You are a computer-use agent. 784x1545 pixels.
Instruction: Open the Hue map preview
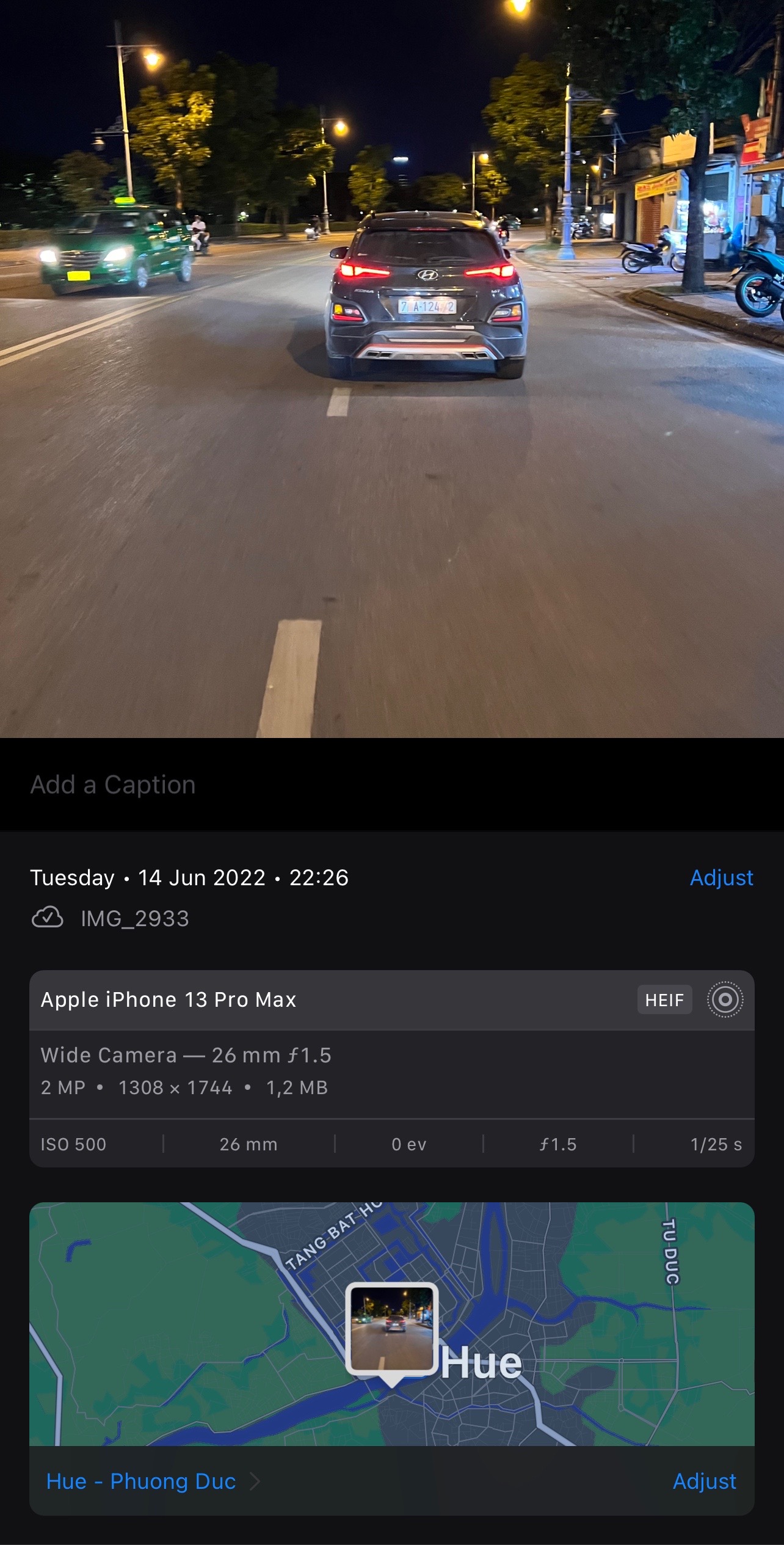tap(392, 1324)
